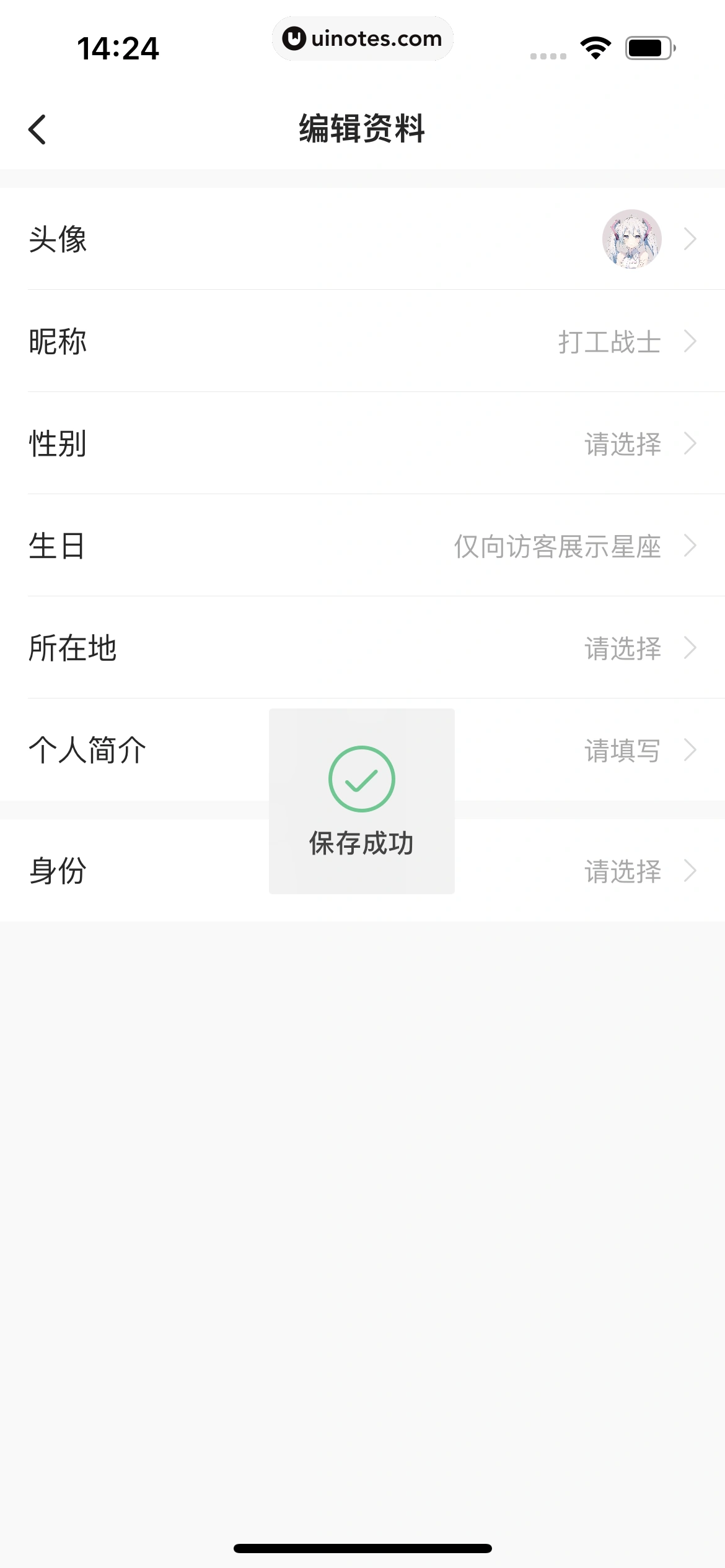Screen dimensions: 725x1568
Task: Click the Wi-Fi icon in the status bar
Action: (595, 46)
